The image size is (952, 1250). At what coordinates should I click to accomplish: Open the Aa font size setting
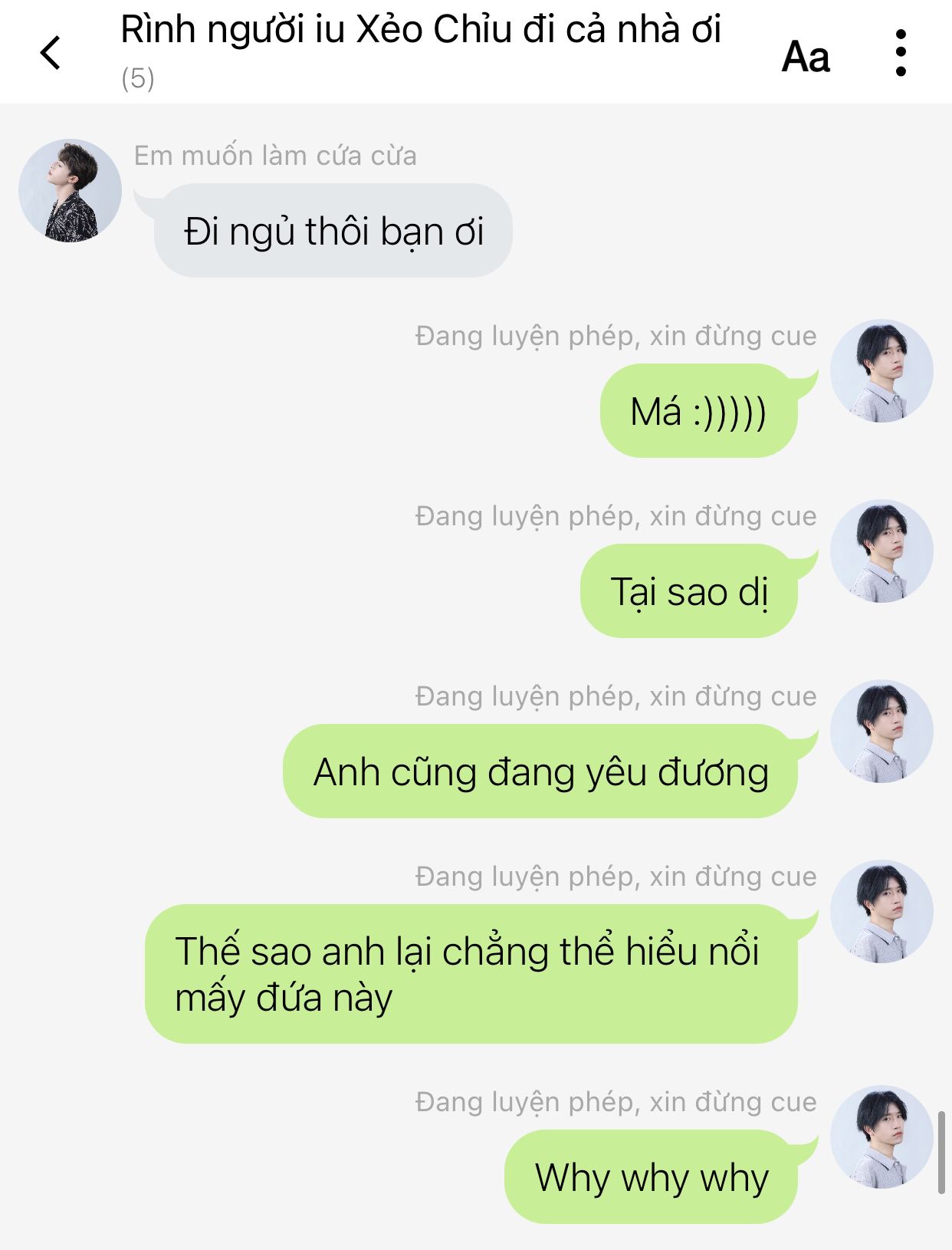click(x=805, y=57)
